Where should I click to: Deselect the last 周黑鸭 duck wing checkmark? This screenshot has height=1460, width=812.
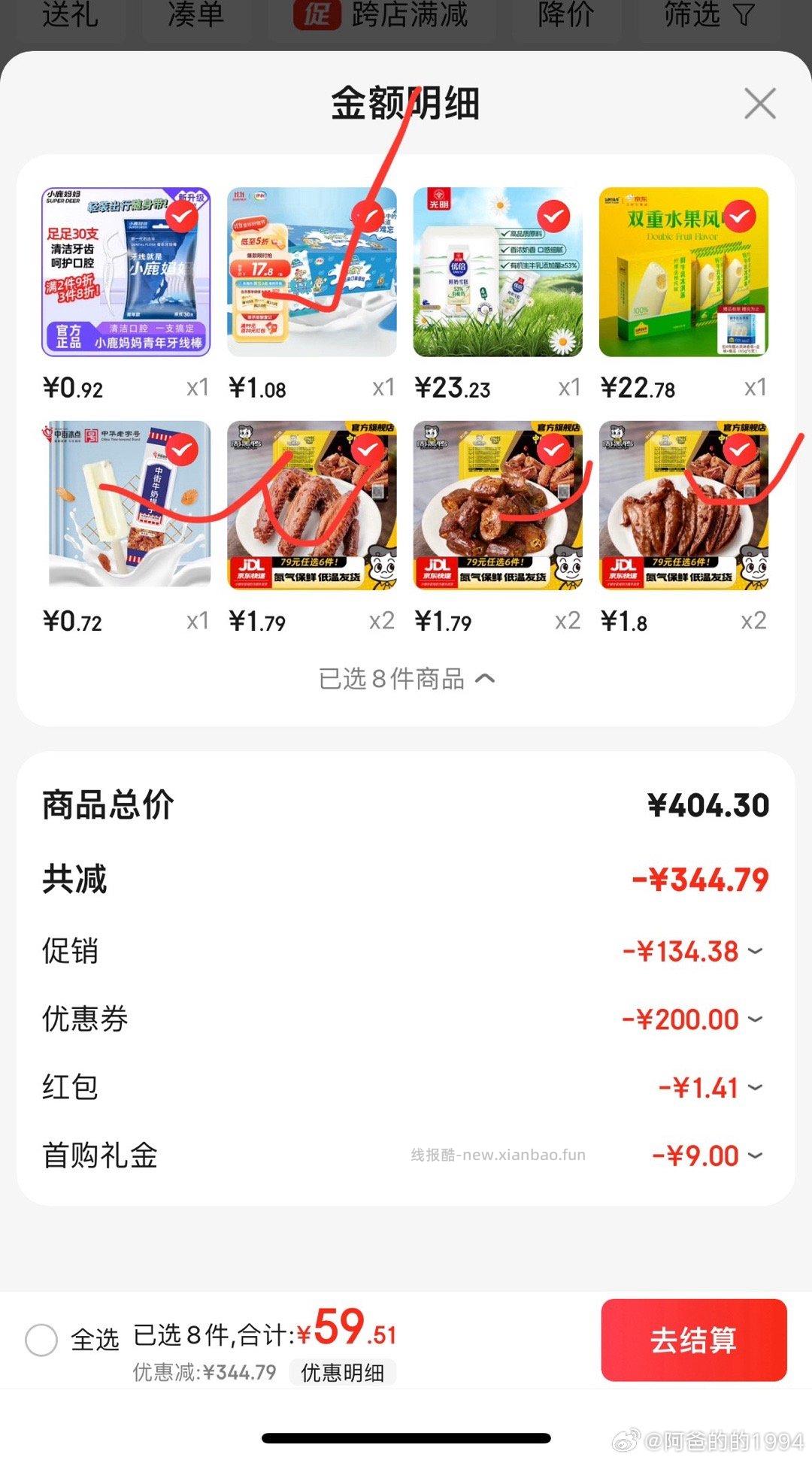click(741, 450)
